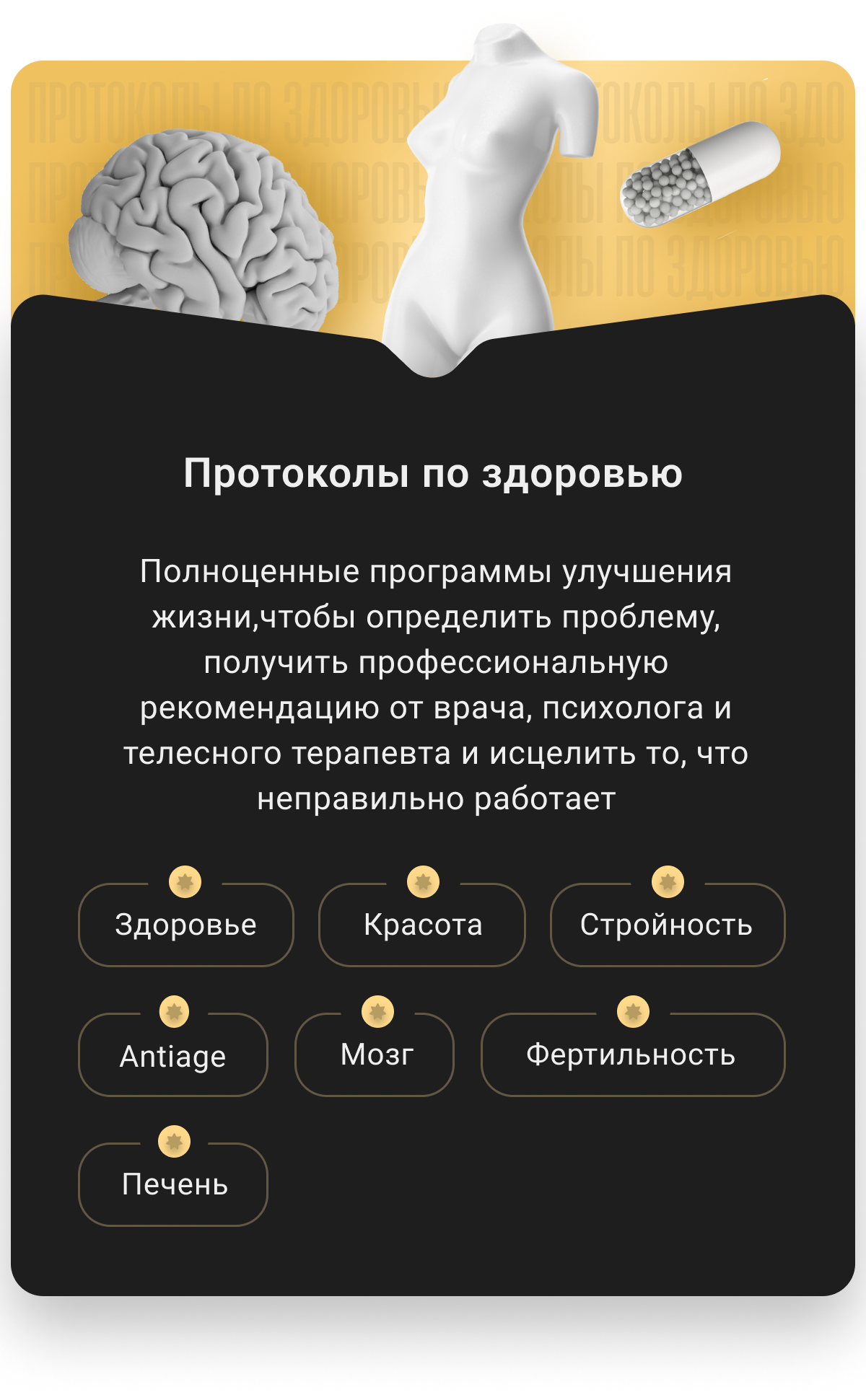Open the Красота protocol
This screenshot has width=866, height=1400.
(422, 925)
